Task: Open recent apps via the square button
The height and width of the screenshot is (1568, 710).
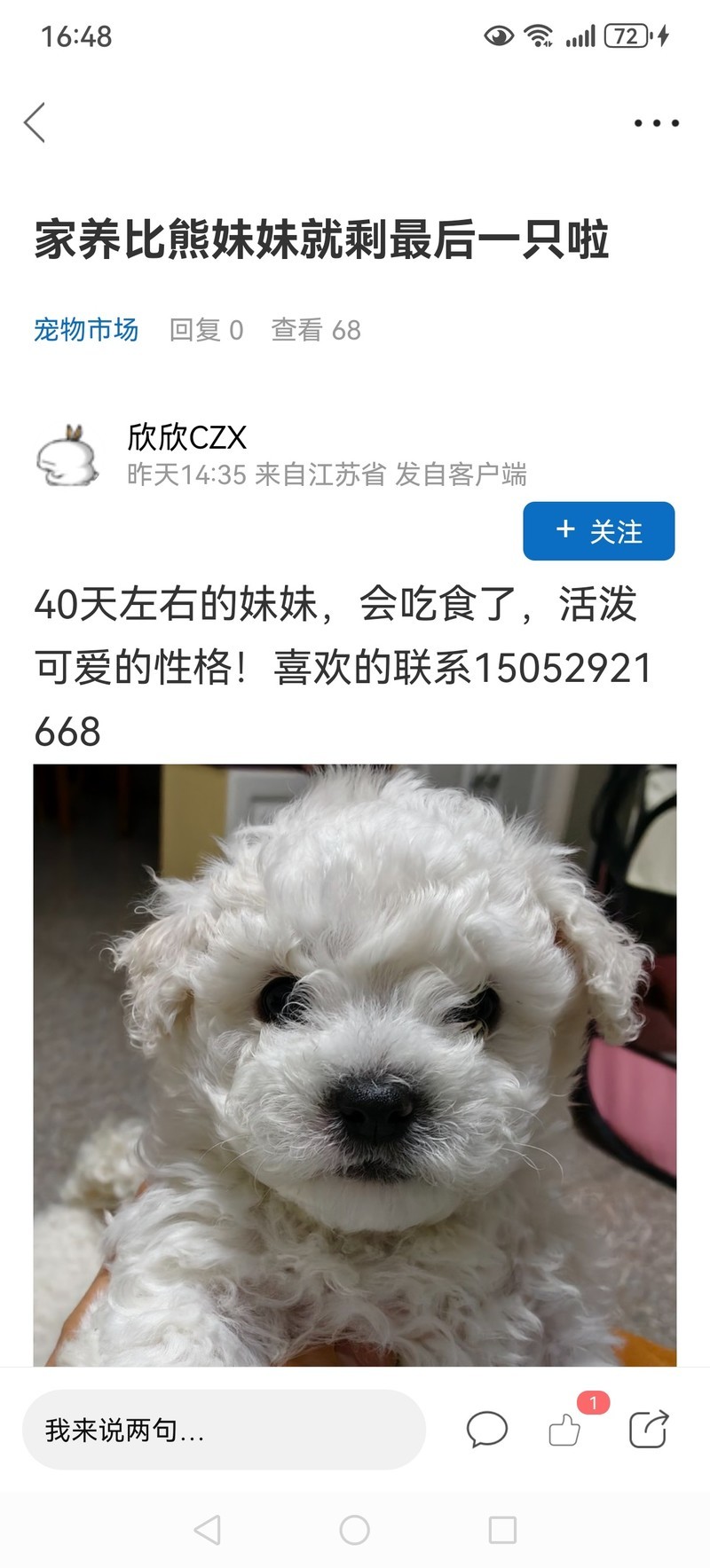Action: click(x=502, y=1530)
